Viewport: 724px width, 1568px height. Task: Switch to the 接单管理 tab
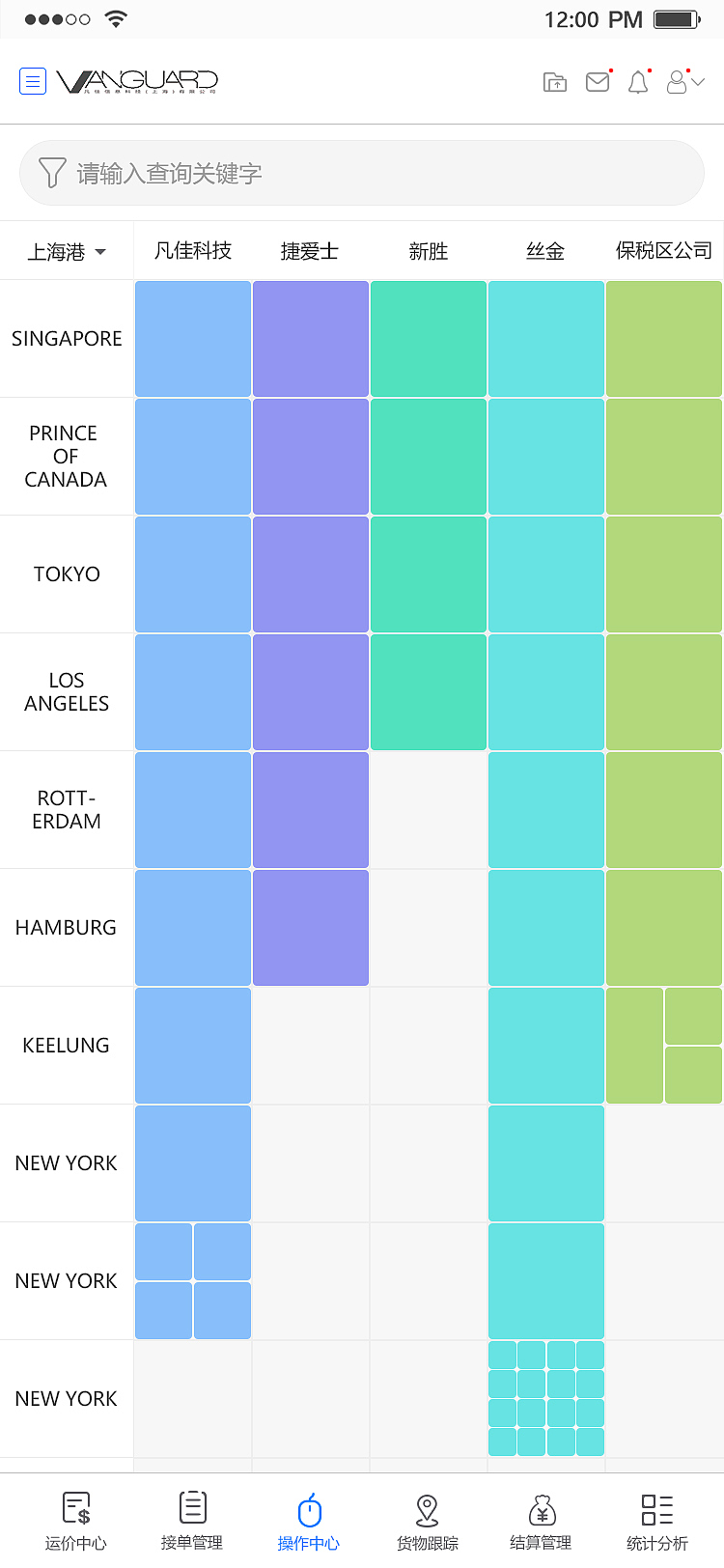(x=192, y=1521)
